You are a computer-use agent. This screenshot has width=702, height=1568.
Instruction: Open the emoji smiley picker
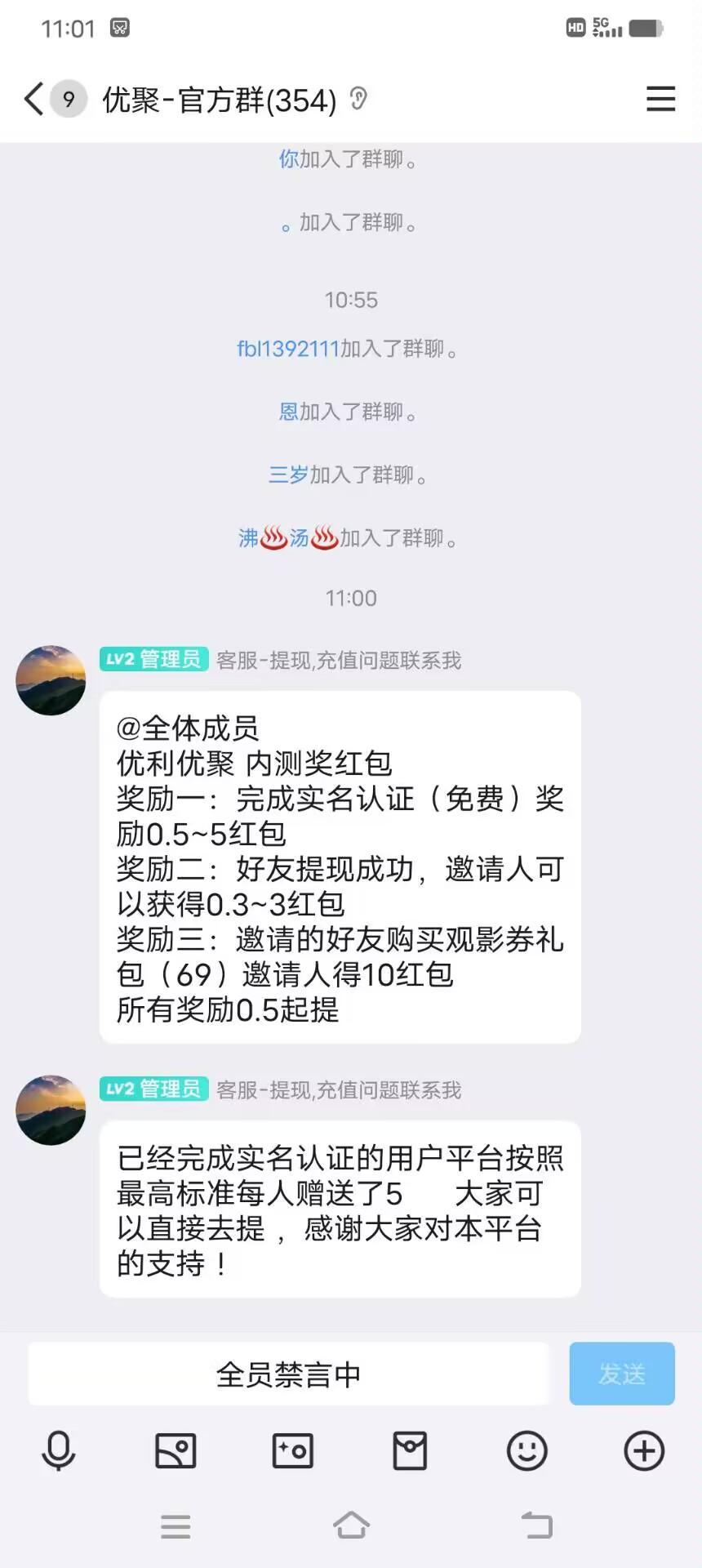coord(527,1450)
